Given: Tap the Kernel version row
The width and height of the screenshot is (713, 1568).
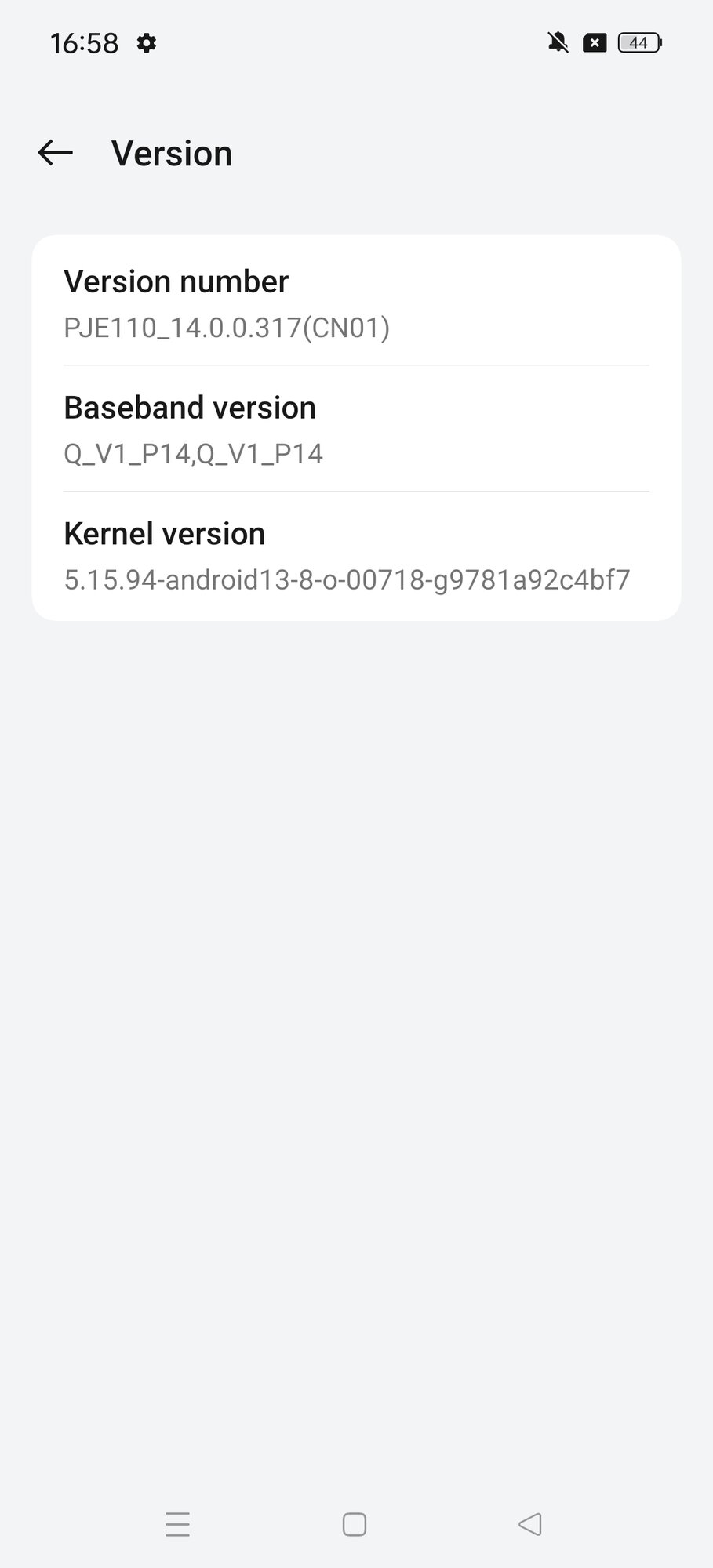Looking at the screenshot, I should (356, 556).
